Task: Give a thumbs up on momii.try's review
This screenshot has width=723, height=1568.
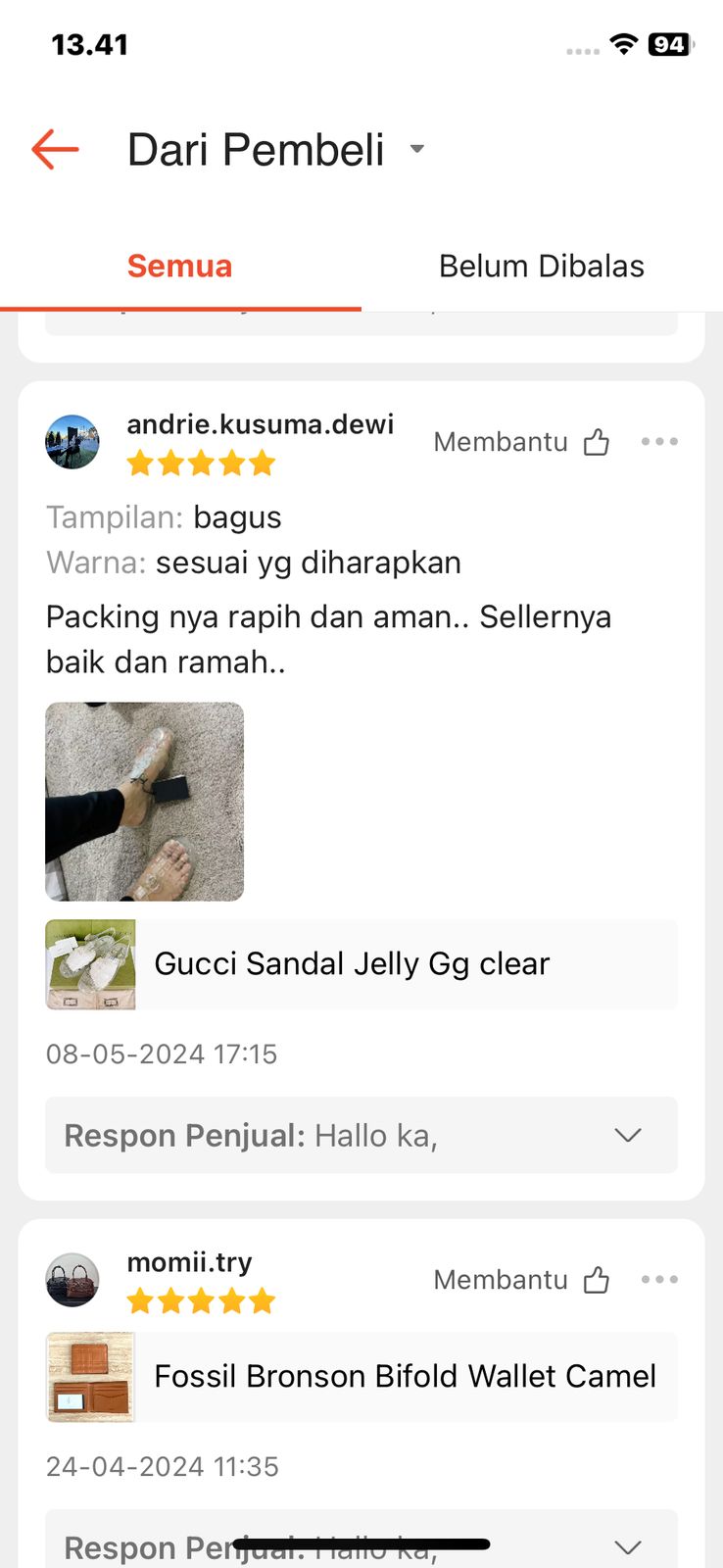Action: 596,1280
